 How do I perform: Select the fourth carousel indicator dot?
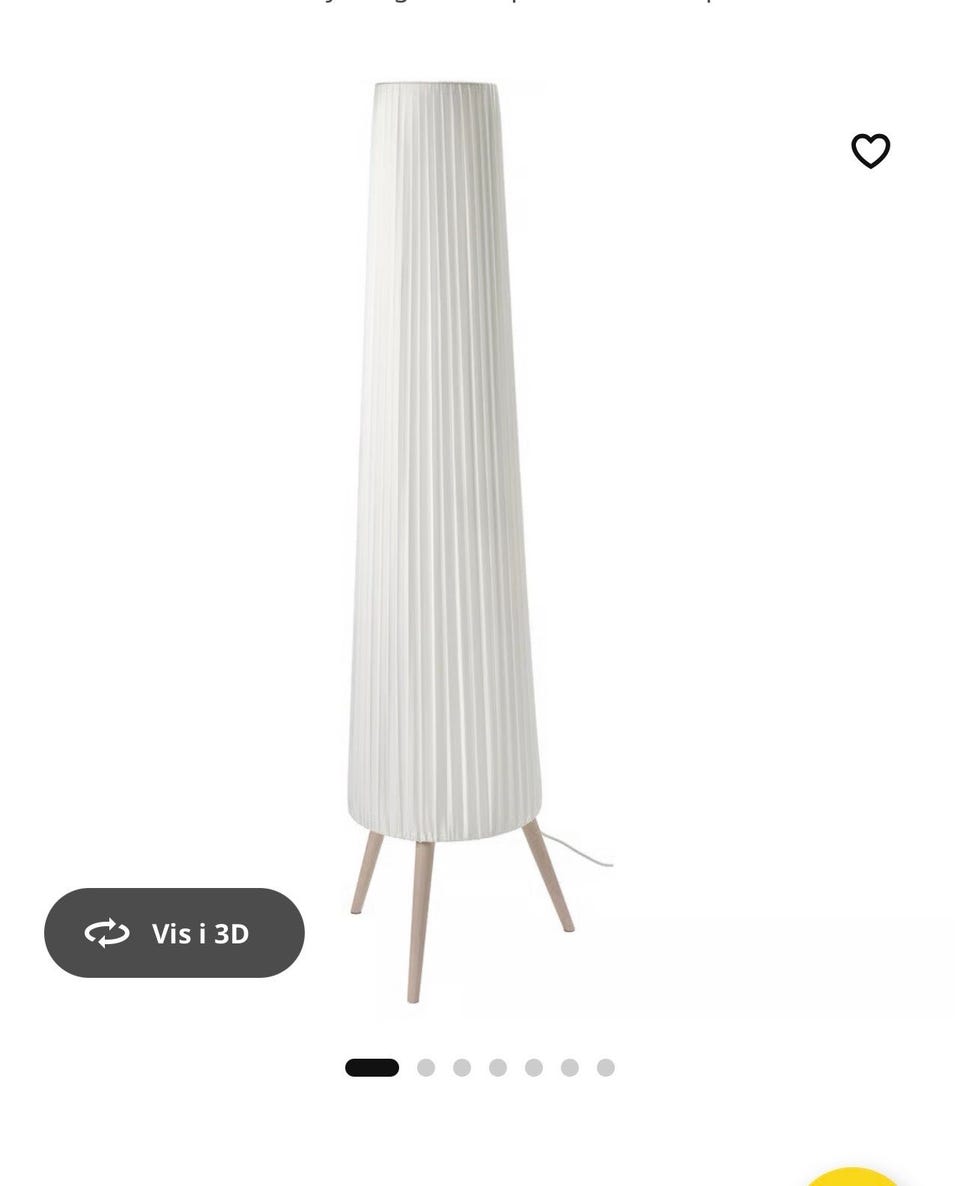(x=497, y=1067)
